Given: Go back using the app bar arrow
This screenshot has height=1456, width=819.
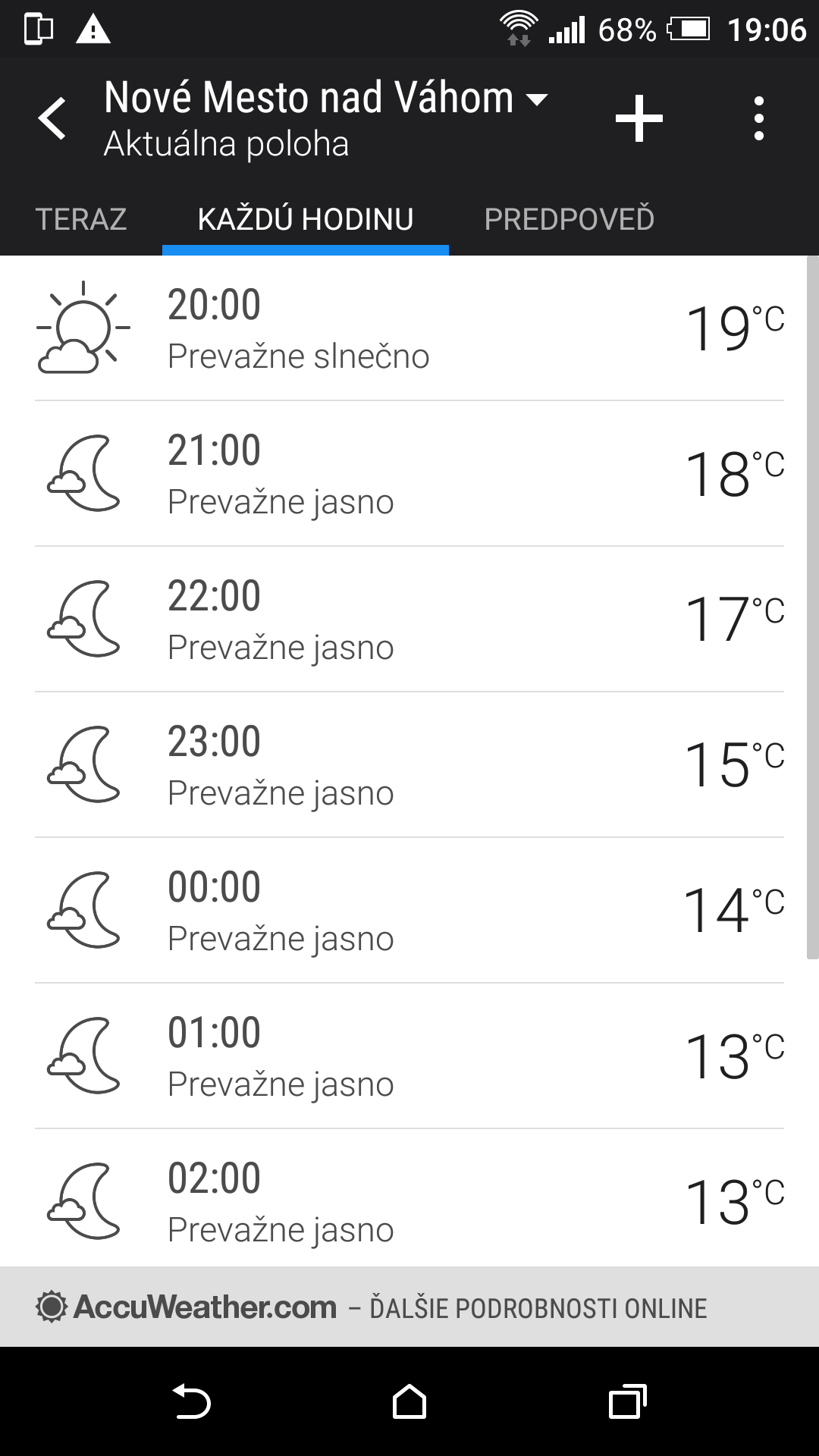Looking at the screenshot, I should (x=52, y=118).
